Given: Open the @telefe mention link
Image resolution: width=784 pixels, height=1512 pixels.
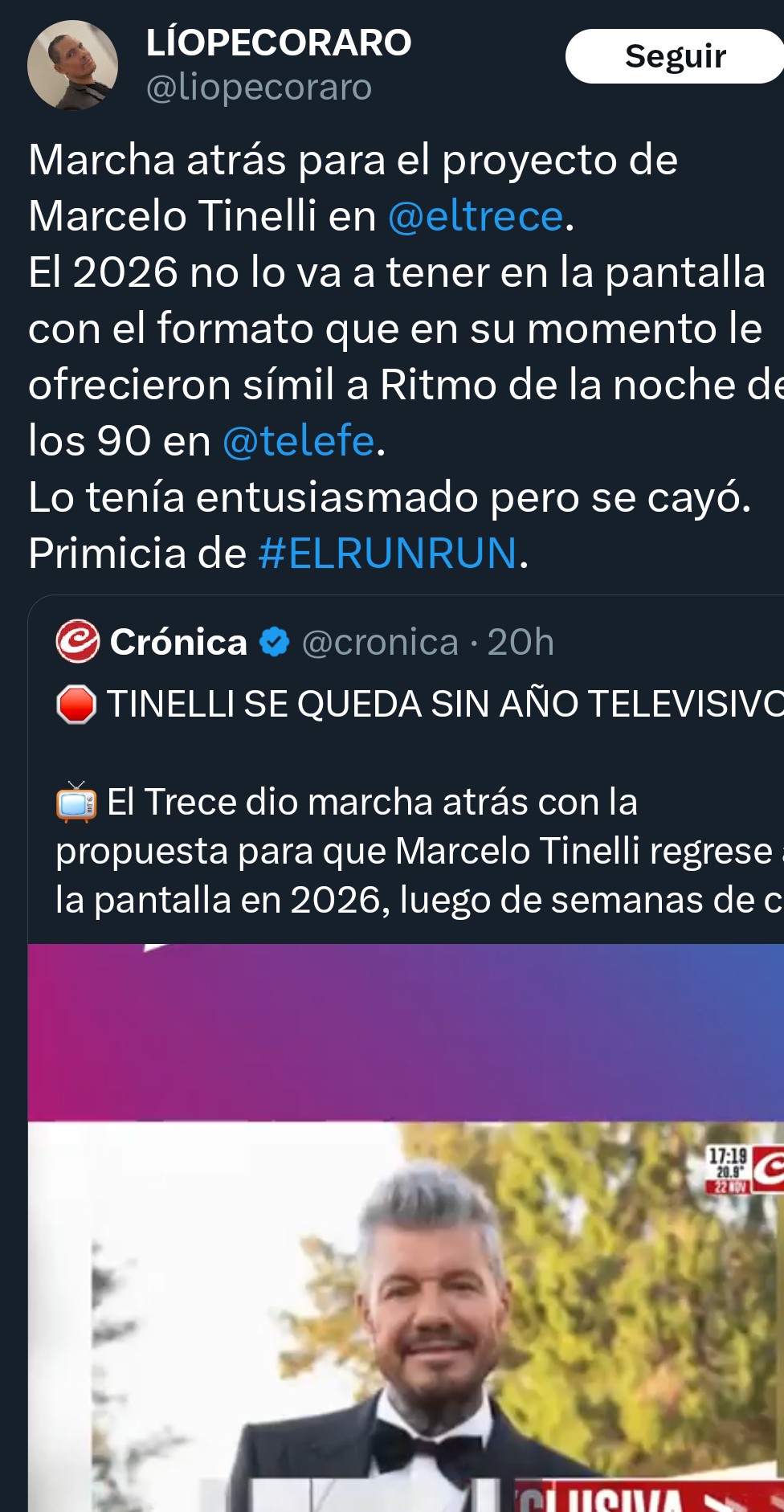Looking at the screenshot, I should click(x=298, y=441).
